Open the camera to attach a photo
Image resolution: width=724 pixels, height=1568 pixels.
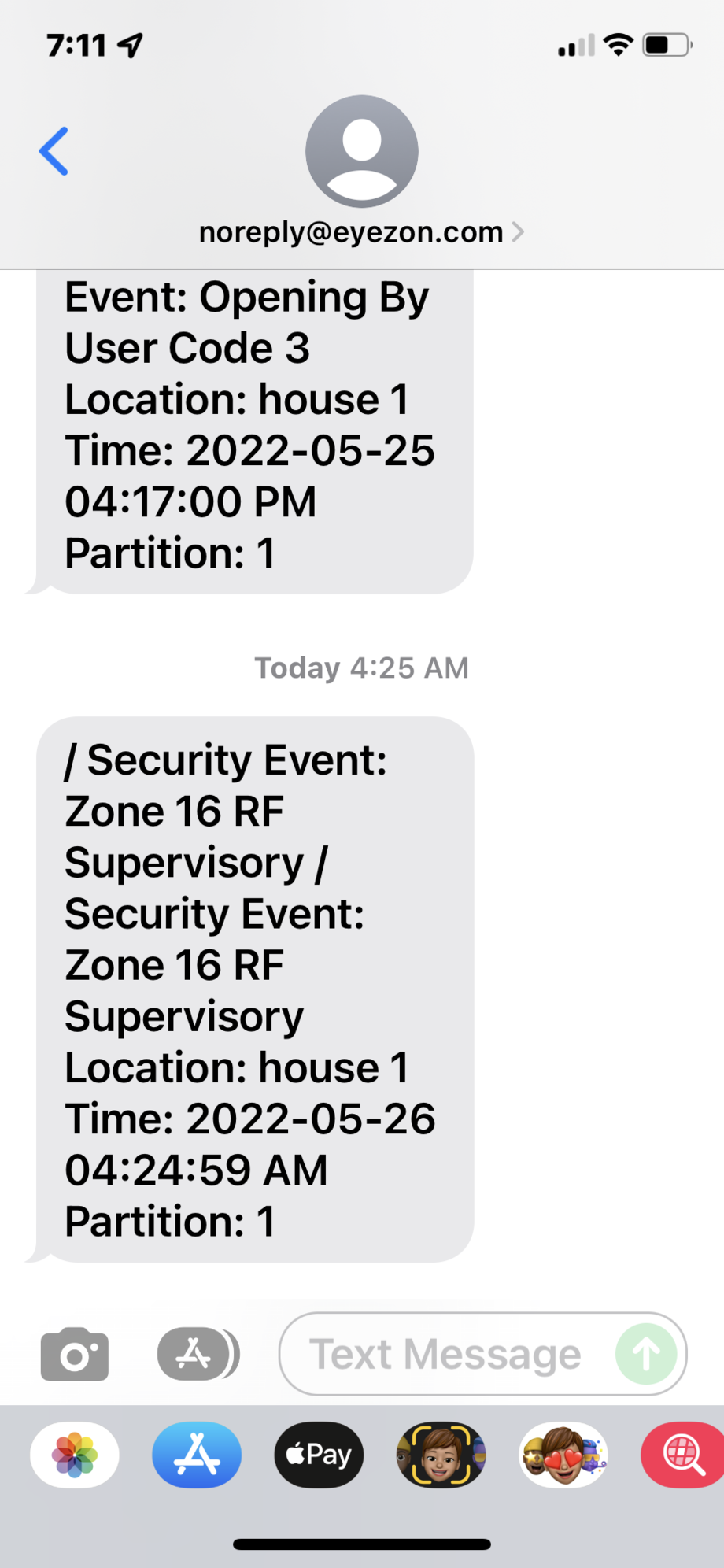(75, 1354)
